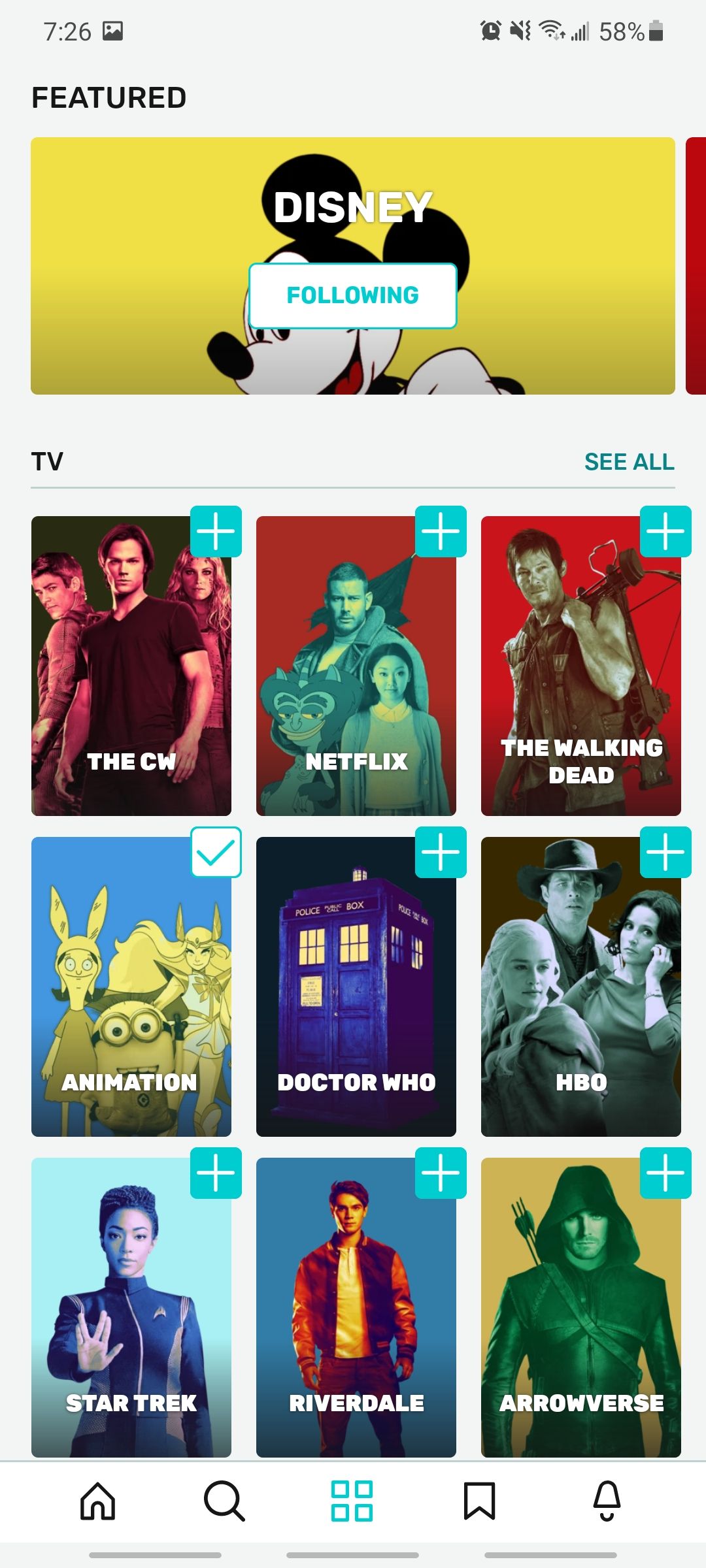
Task: Tap the FOLLOWING button on Disney banner
Action: [x=352, y=295]
